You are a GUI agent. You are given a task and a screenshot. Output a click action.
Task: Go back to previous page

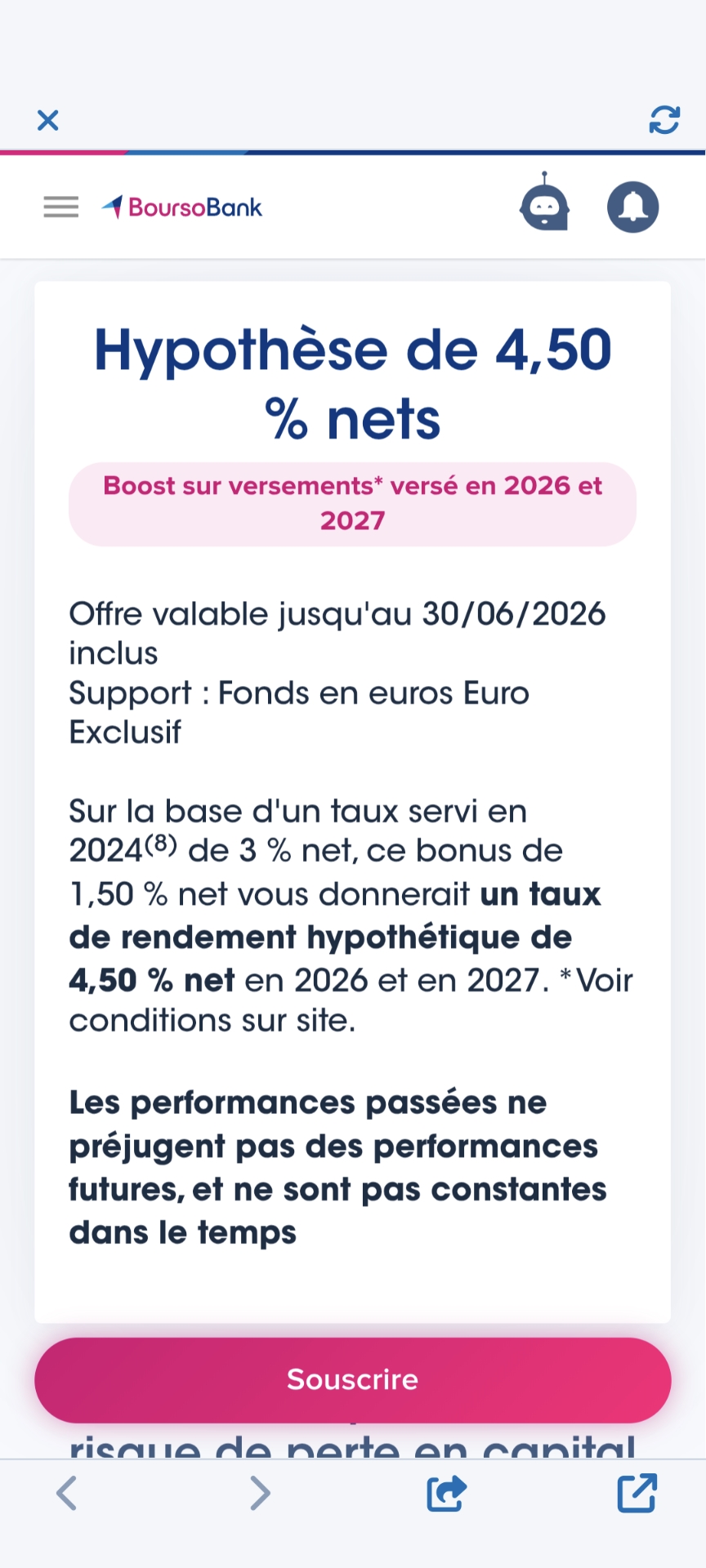click(67, 1493)
